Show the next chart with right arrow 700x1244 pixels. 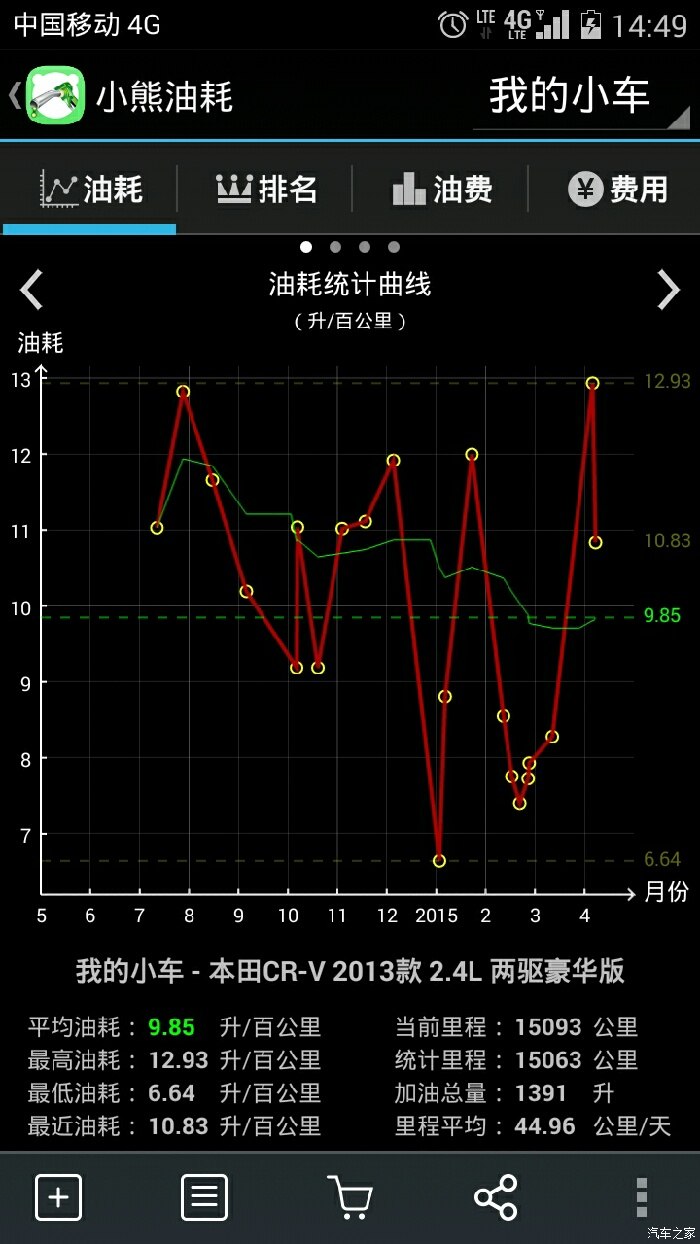tap(668, 290)
